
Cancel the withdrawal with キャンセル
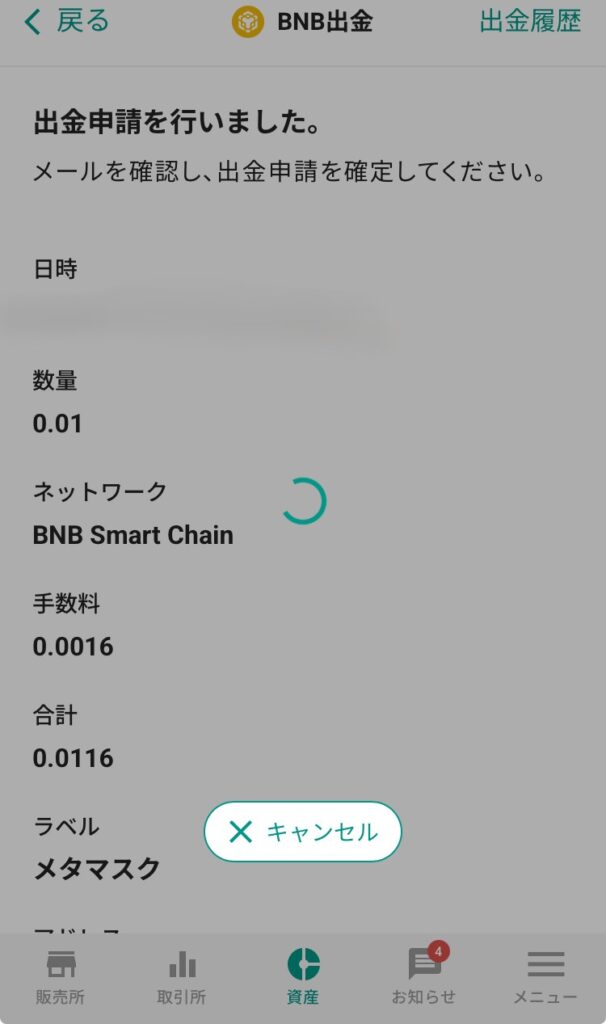(303, 831)
